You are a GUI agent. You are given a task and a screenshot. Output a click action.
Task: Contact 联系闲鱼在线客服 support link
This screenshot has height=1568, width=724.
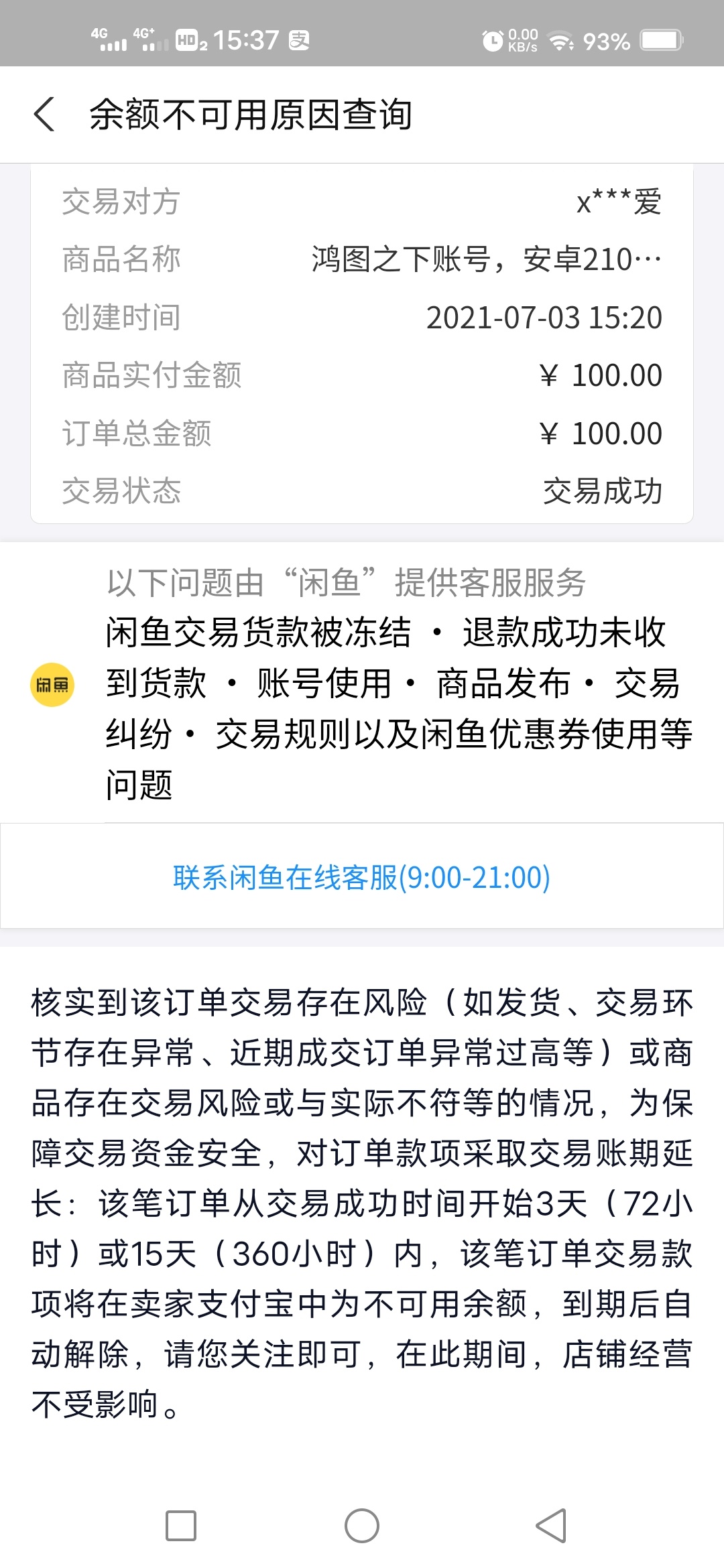[362, 876]
